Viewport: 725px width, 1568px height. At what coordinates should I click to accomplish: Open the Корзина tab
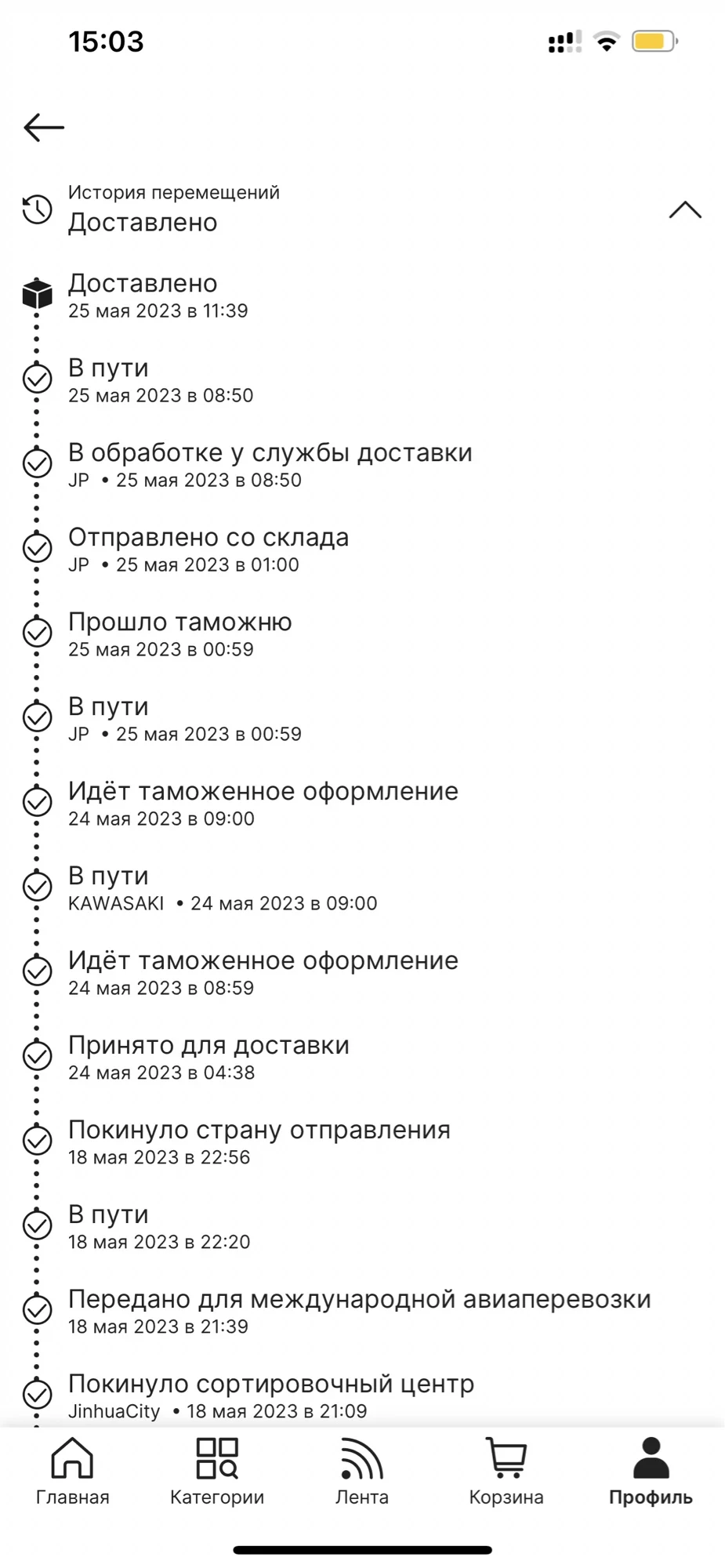tap(506, 1472)
